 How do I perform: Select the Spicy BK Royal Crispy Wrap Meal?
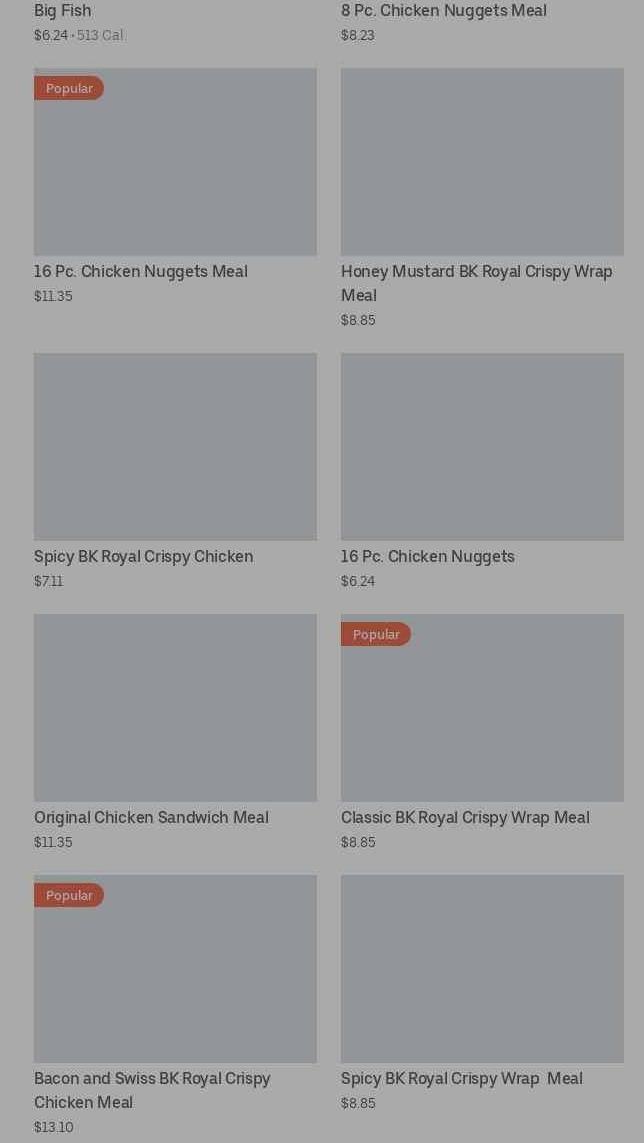coord(482,969)
